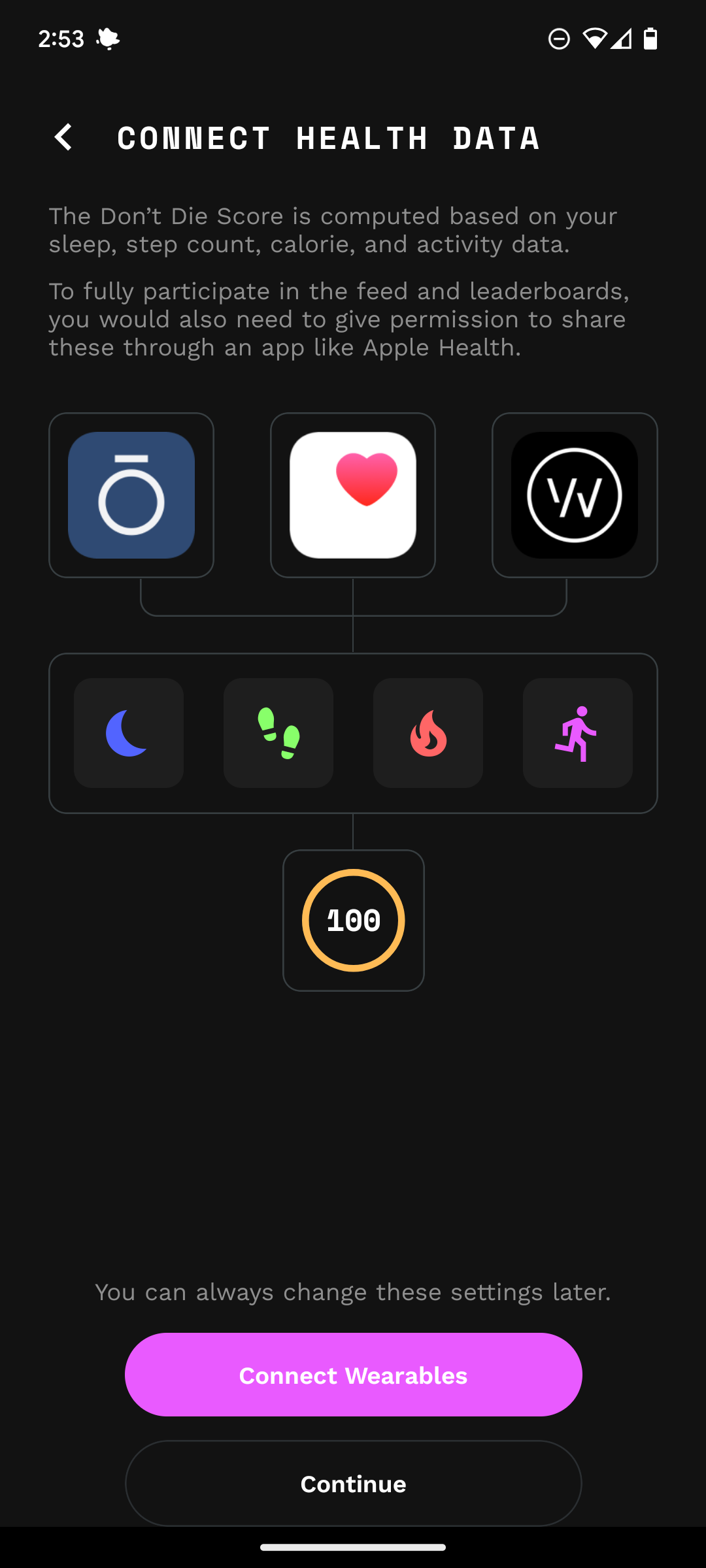Continue without connecting wearables
Screen dimensions: 706x1568
click(353, 1484)
